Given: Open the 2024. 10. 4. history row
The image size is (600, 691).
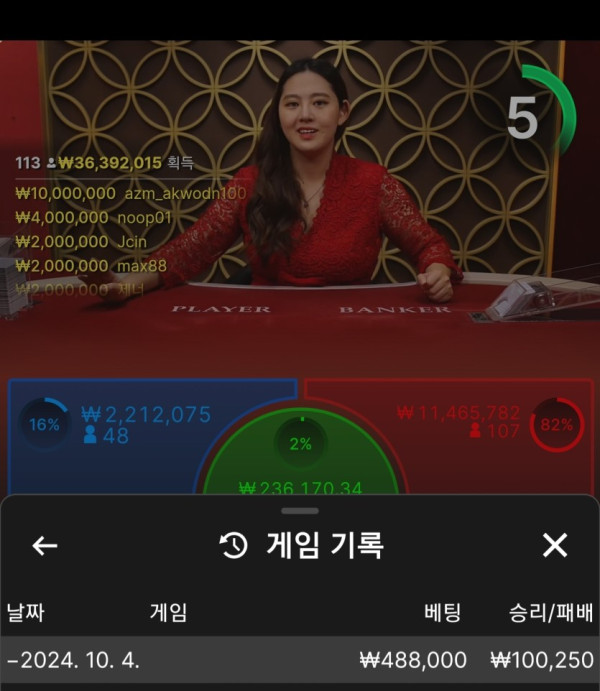Looking at the screenshot, I should (x=300, y=660).
